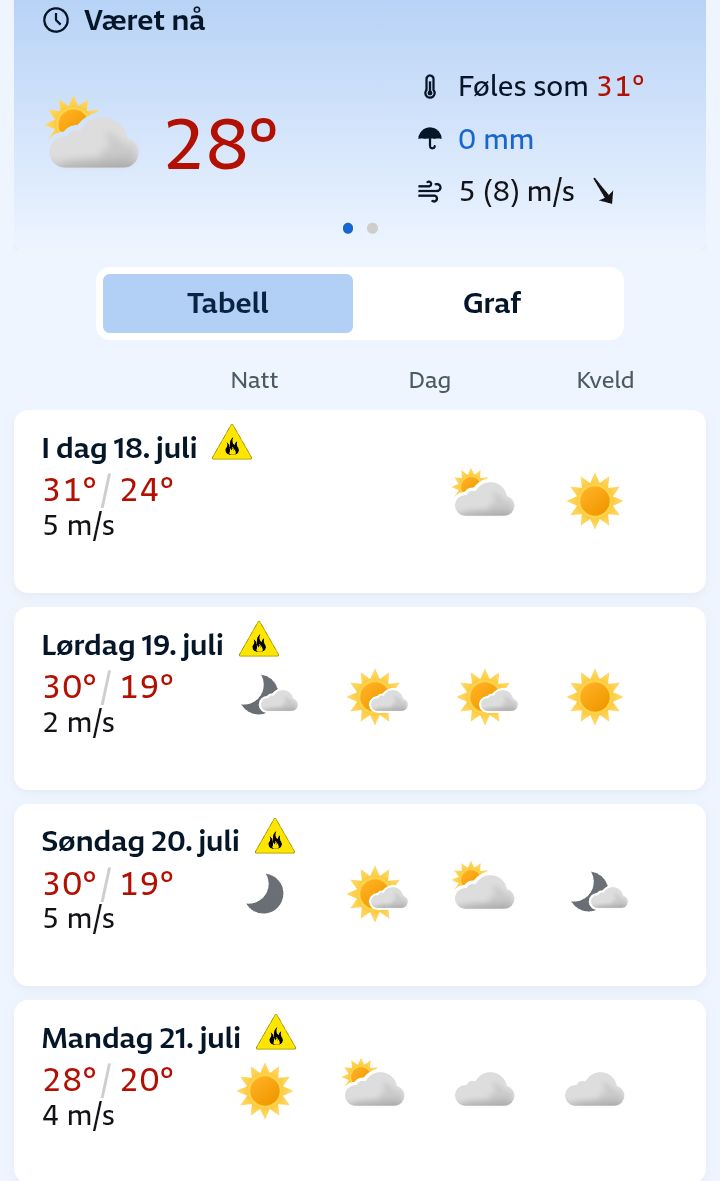Switch to the Graf view
This screenshot has height=1181, width=720.
click(492, 304)
